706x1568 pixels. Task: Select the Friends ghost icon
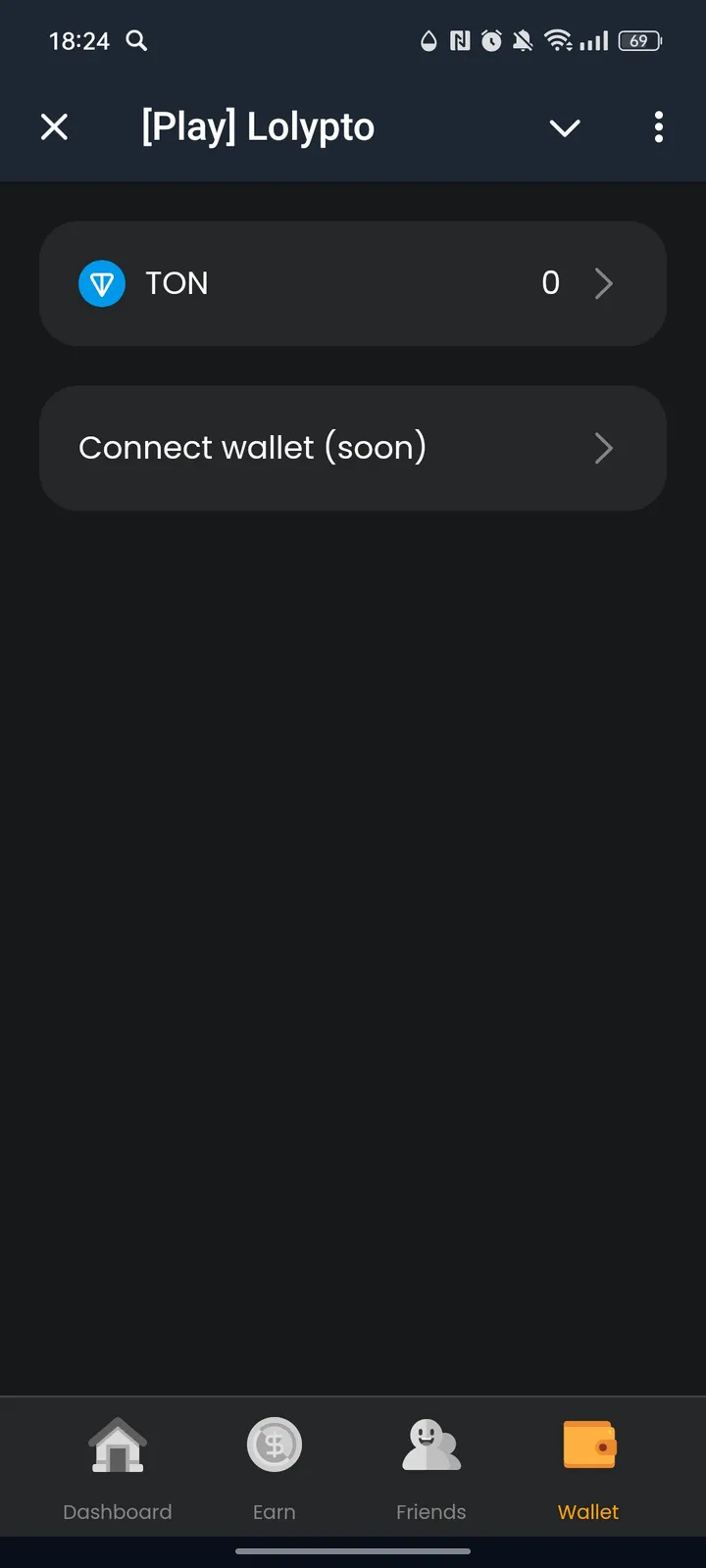click(430, 1445)
